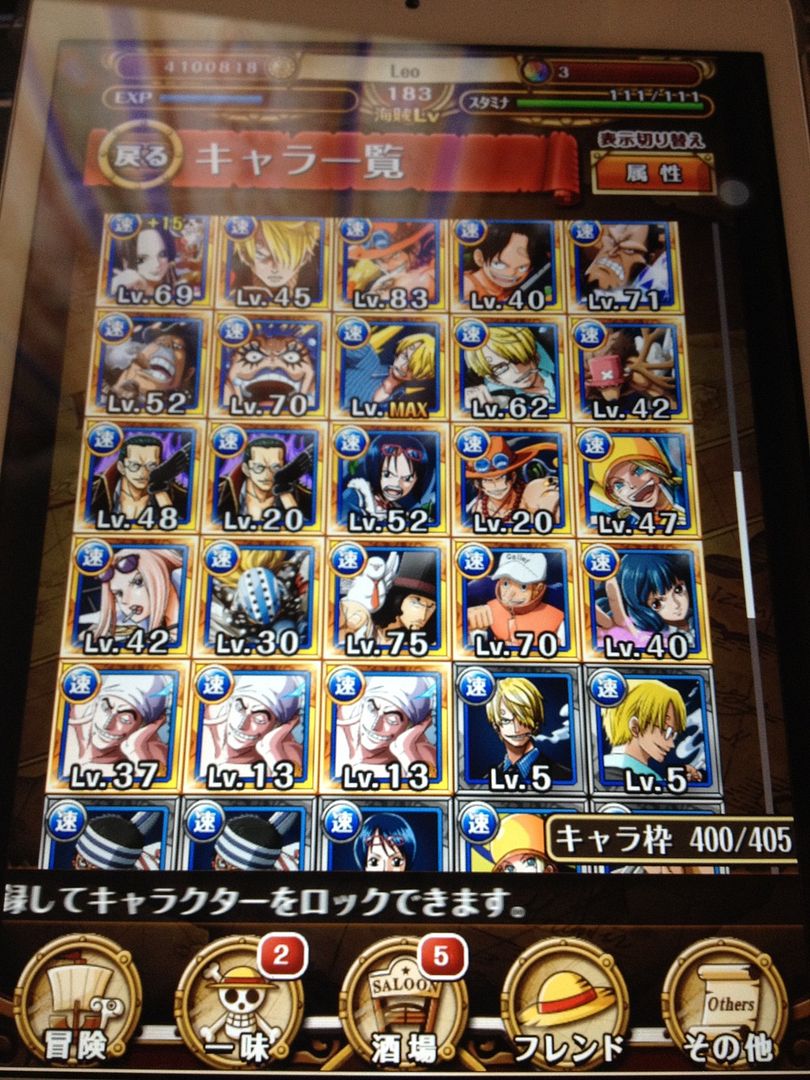This screenshot has width=810, height=1080.
Task: View the Lv.71 character tile
Action: 622,264
